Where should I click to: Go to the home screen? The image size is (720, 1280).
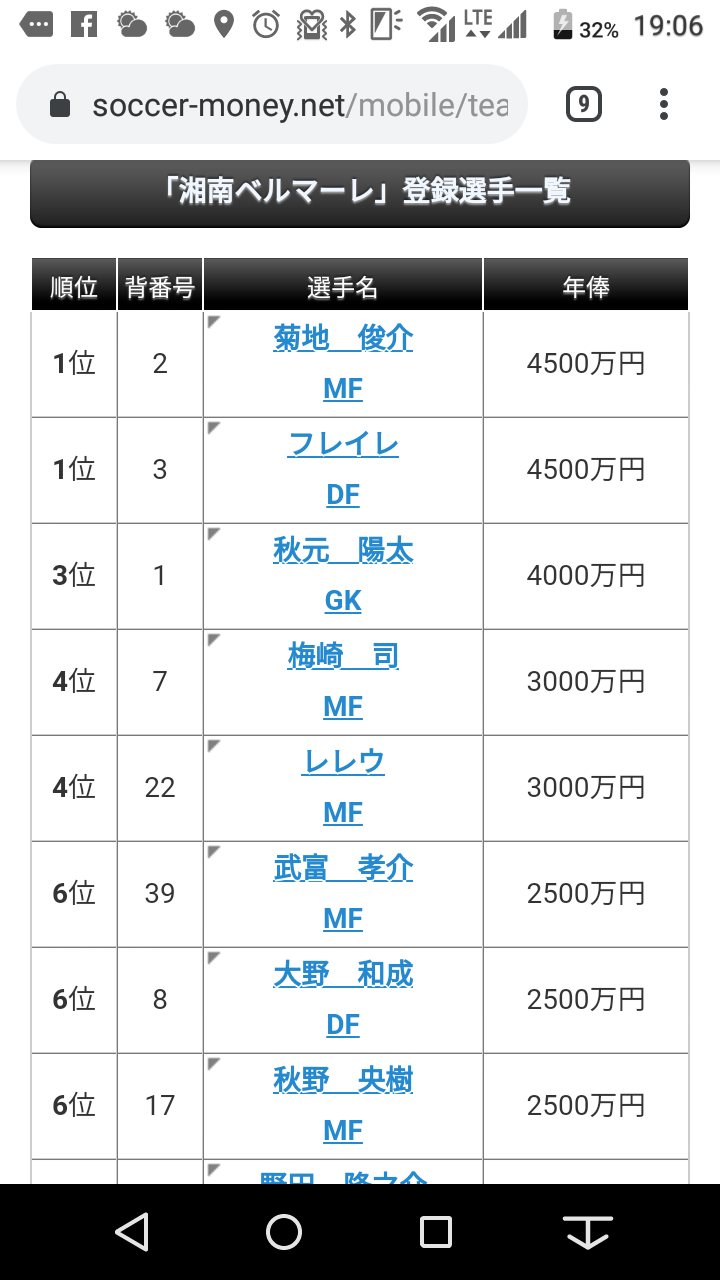point(284,1232)
